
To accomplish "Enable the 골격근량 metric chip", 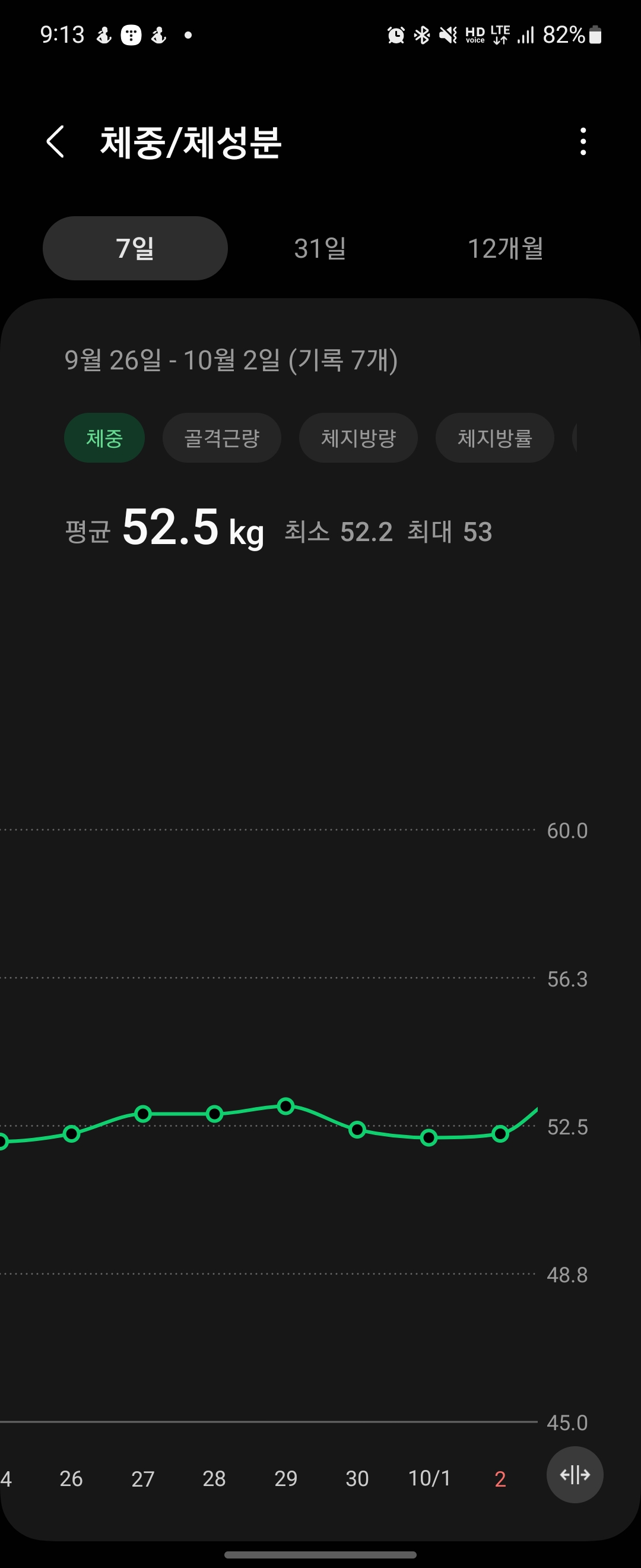I will [221, 437].
